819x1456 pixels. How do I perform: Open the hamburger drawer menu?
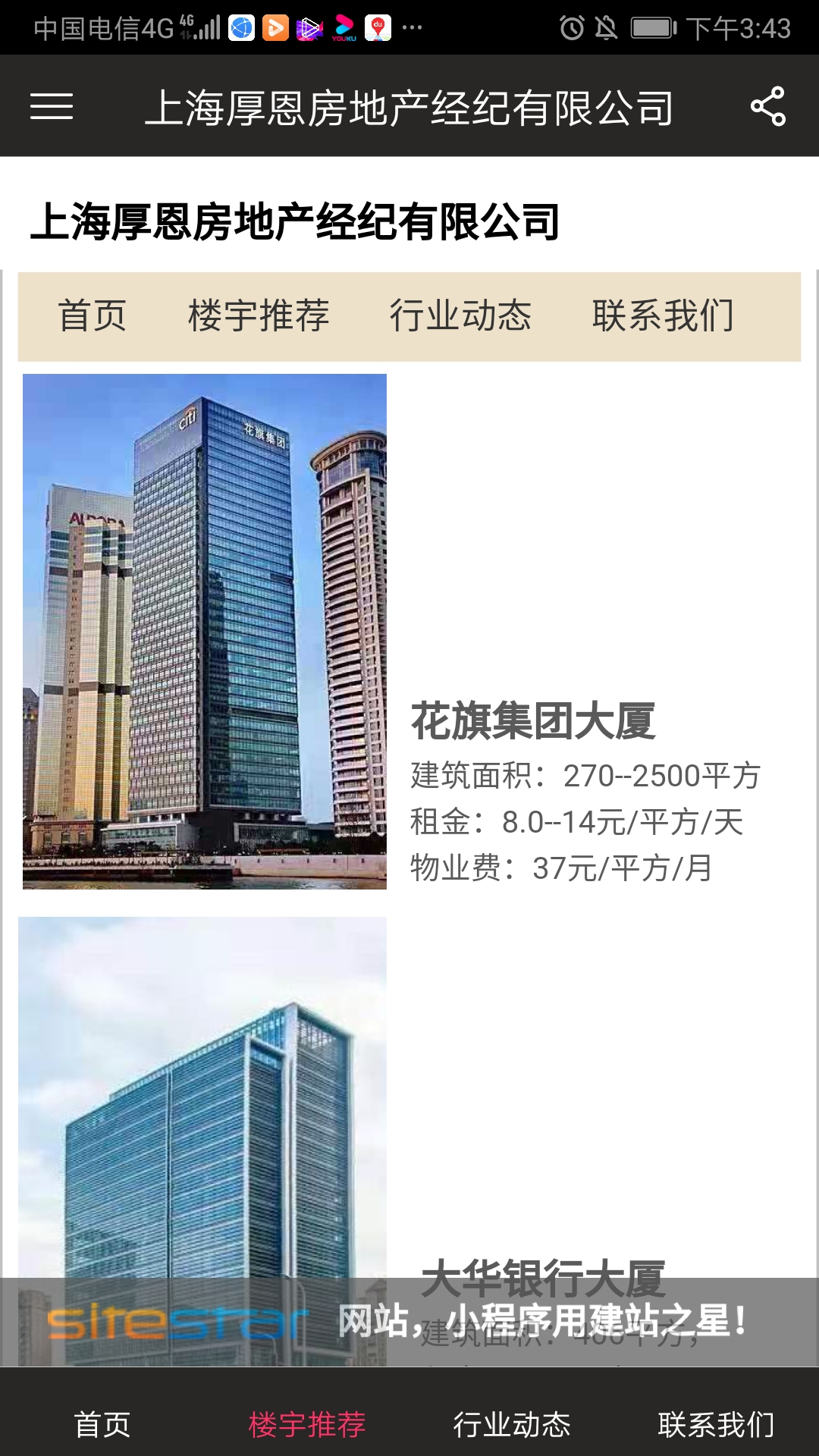(x=52, y=106)
